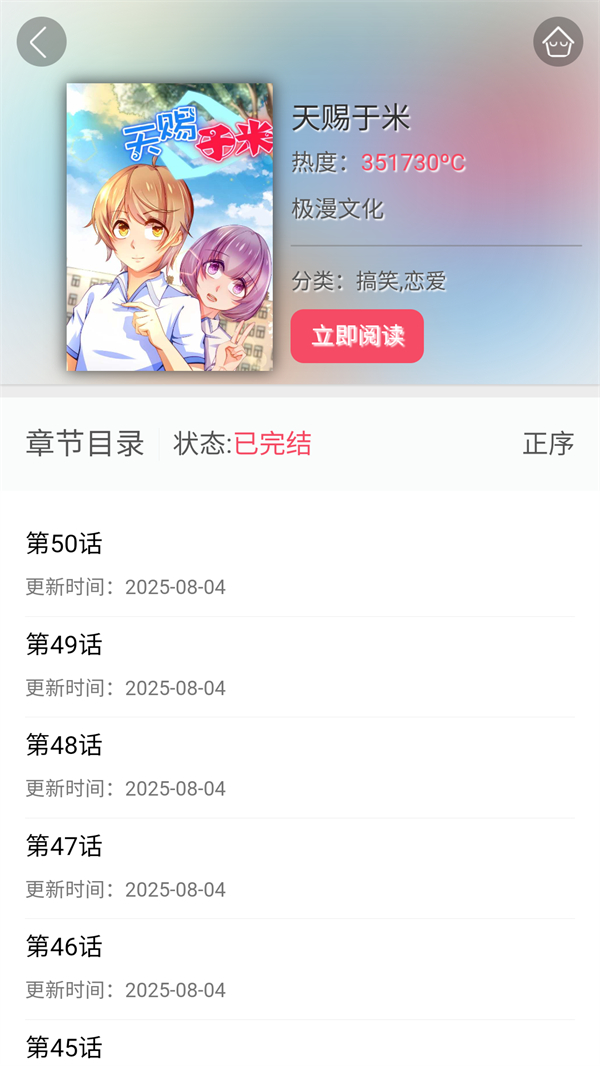The width and height of the screenshot is (600, 1066).
Task: Toggle the 正序 chapter sort order
Action: (548, 444)
